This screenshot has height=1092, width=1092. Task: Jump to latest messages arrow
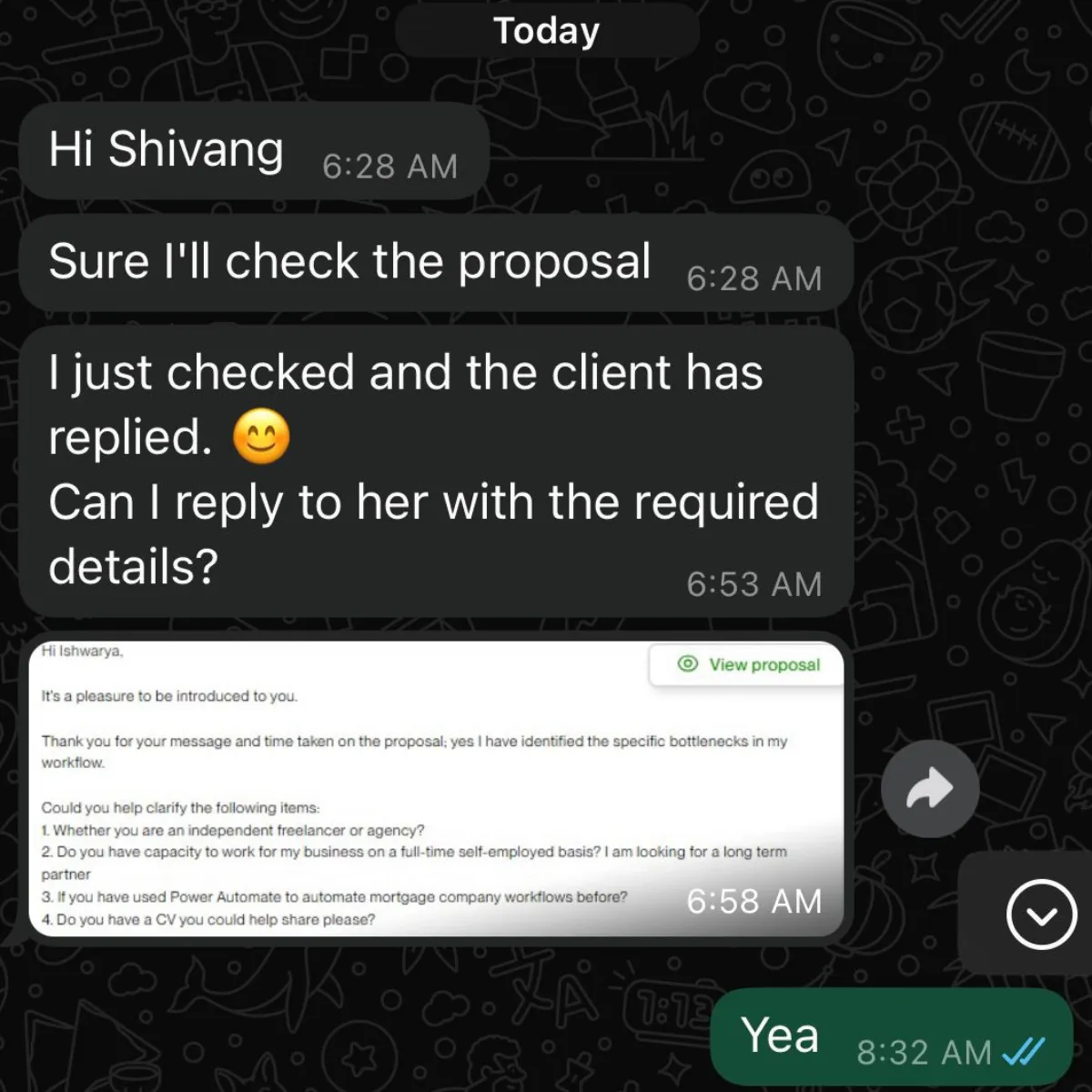tap(1041, 915)
